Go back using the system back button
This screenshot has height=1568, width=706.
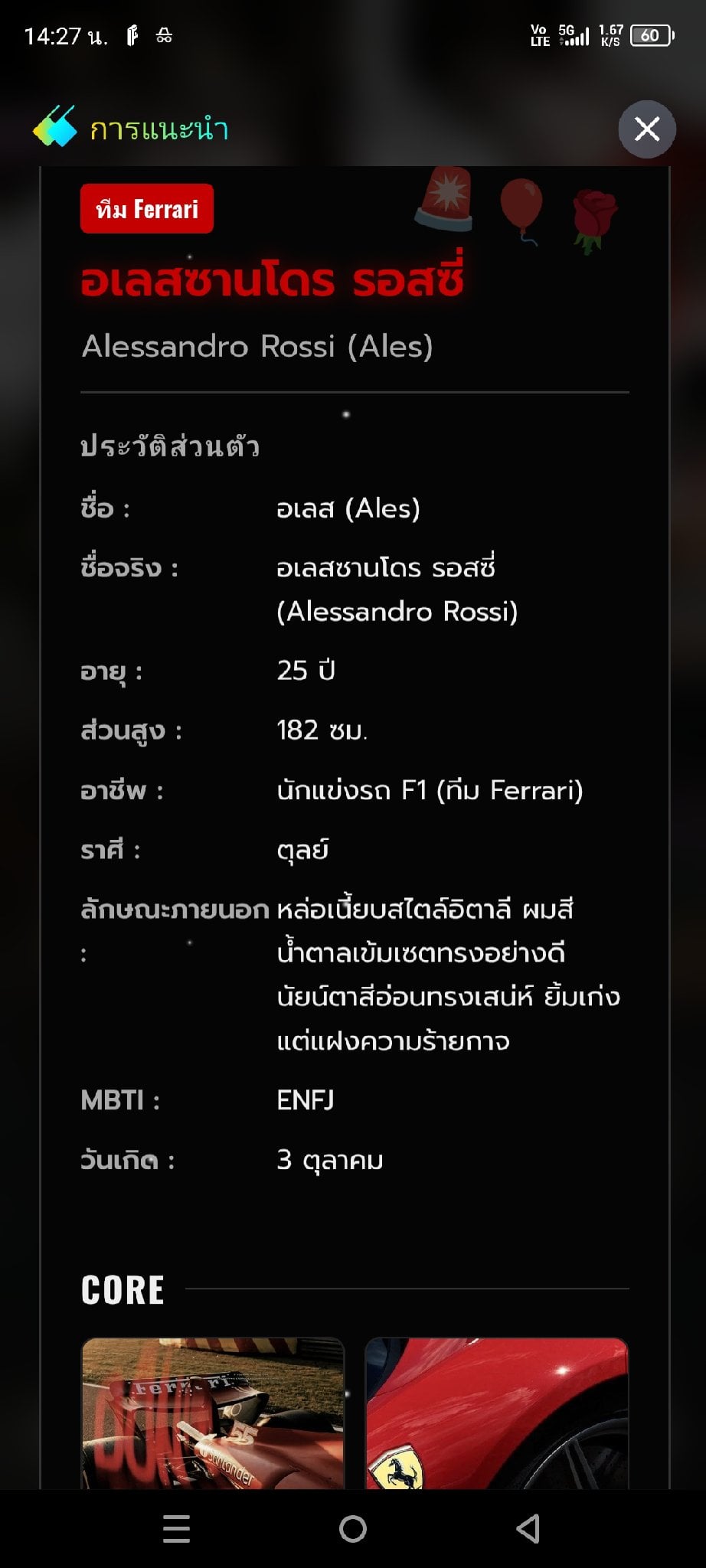coord(528,1529)
